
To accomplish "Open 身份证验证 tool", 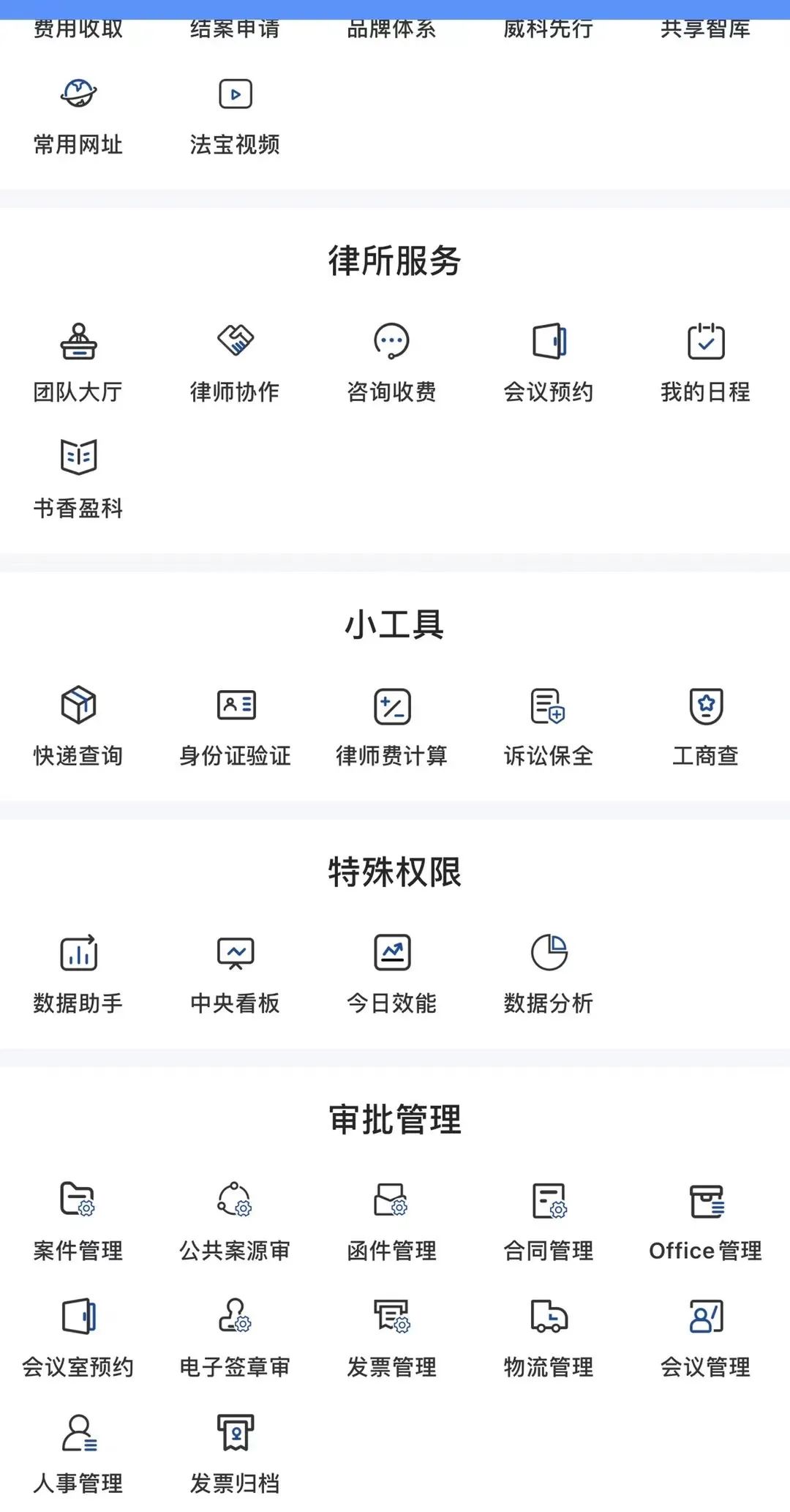I will click(x=235, y=726).
